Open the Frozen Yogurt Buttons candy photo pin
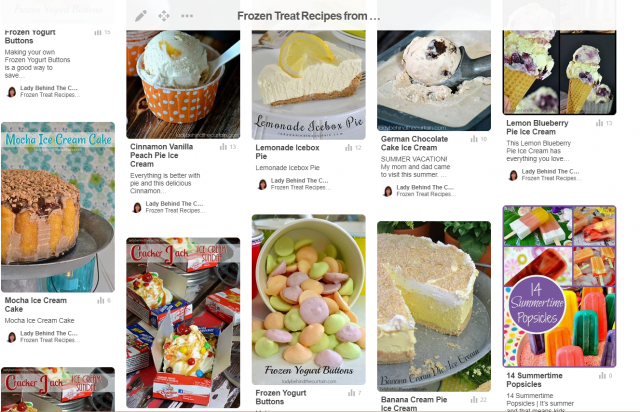 coord(308,300)
